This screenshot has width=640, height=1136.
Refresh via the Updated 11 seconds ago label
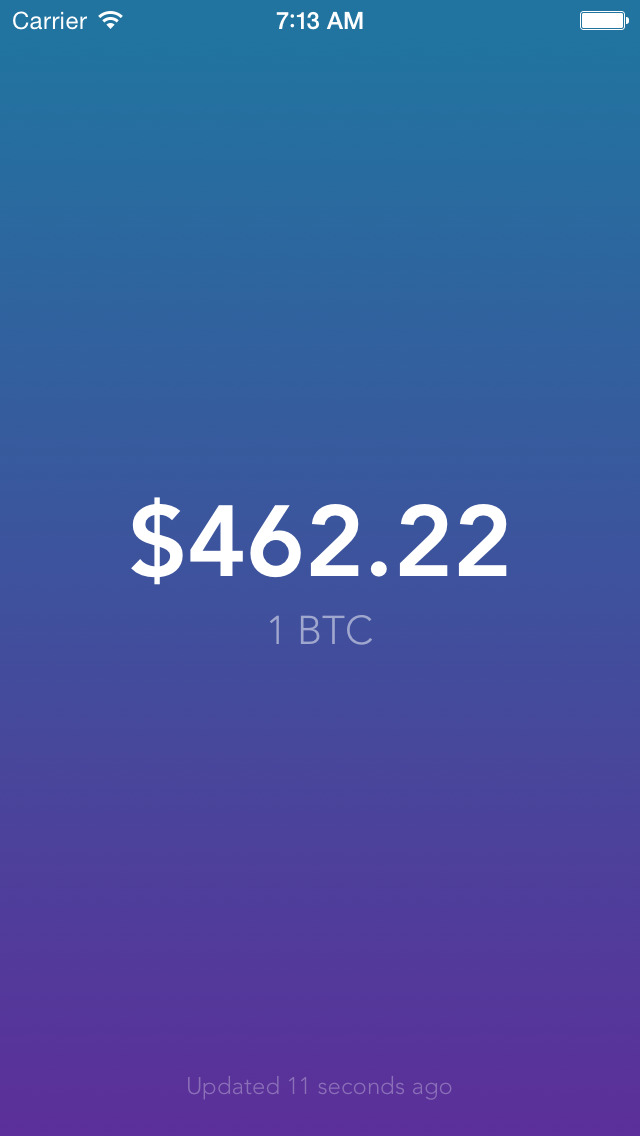point(320,1087)
